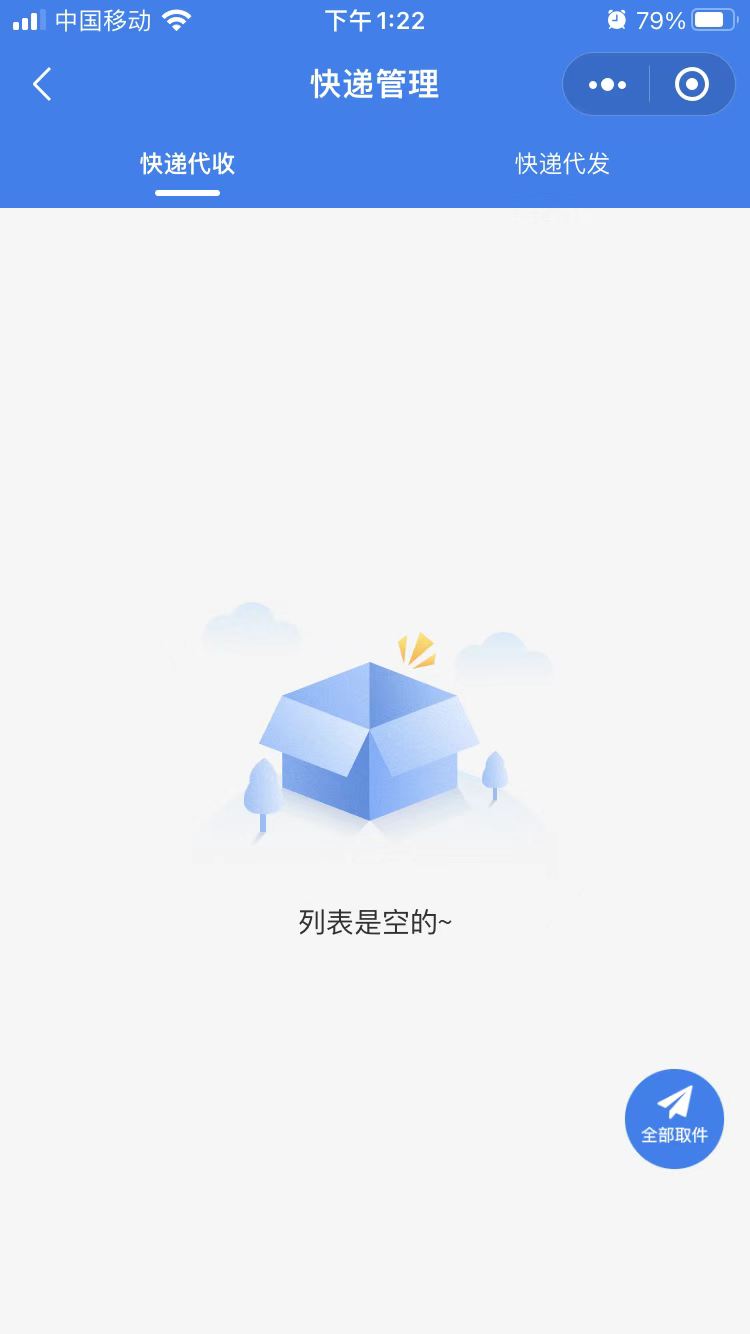Select the 快递代收 tab
Screen dimensions: 750x1334
pos(187,164)
